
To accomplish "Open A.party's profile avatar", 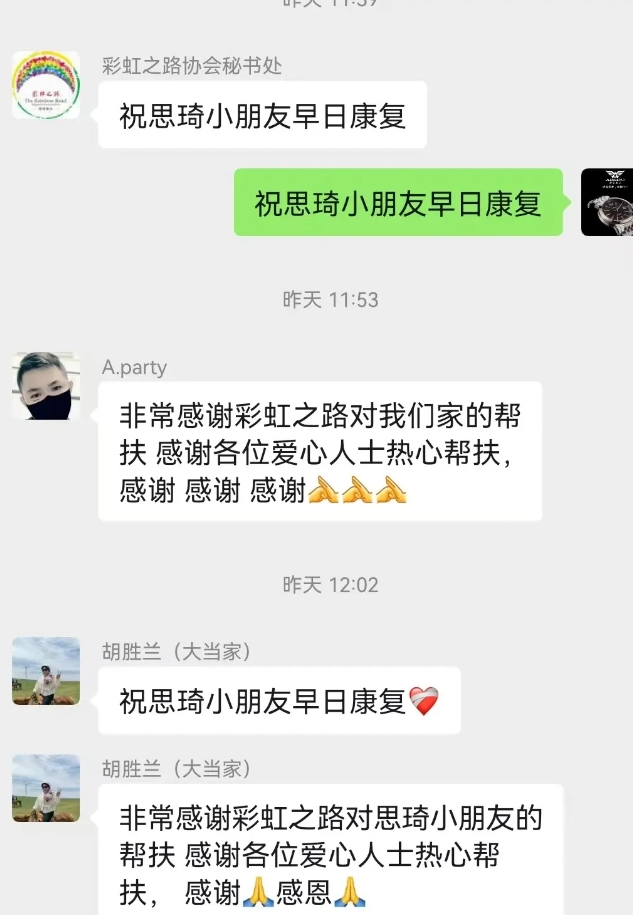I will 46,386.
